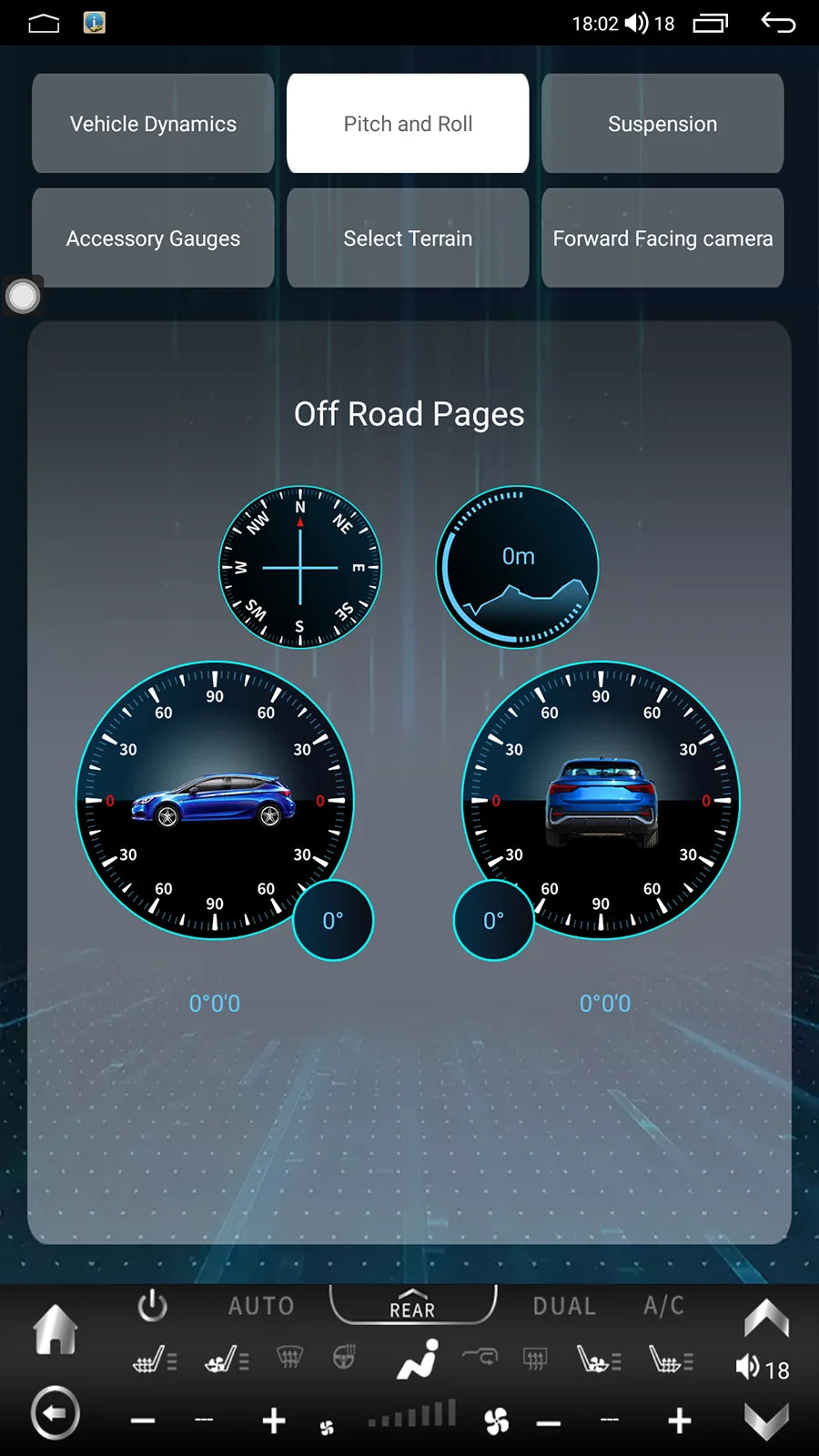Increase fan speed with large fan icon

(x=497, y=1421)
